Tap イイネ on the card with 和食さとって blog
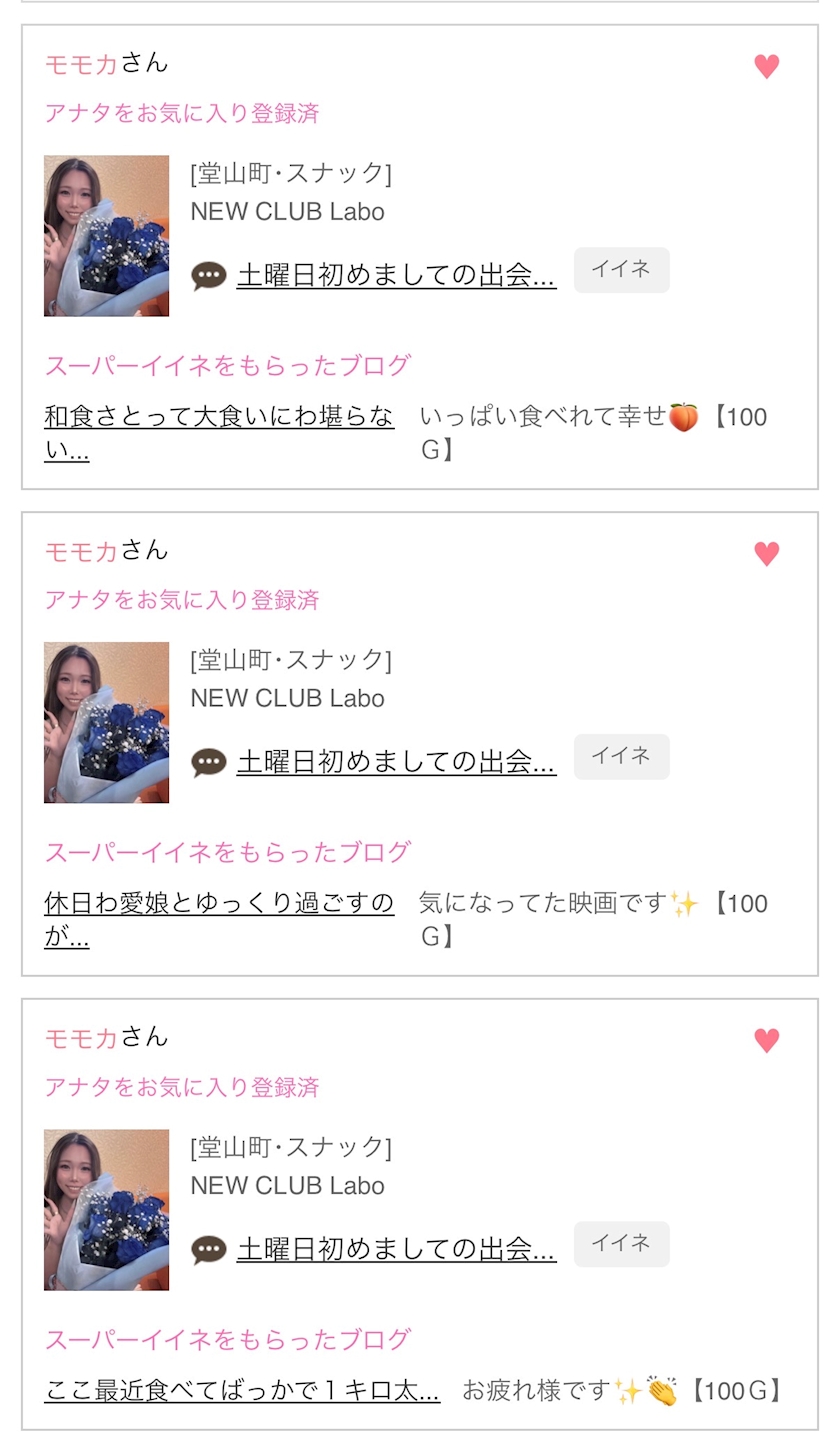This screenshot has width=840, height=1442. [x=621, y=270]
